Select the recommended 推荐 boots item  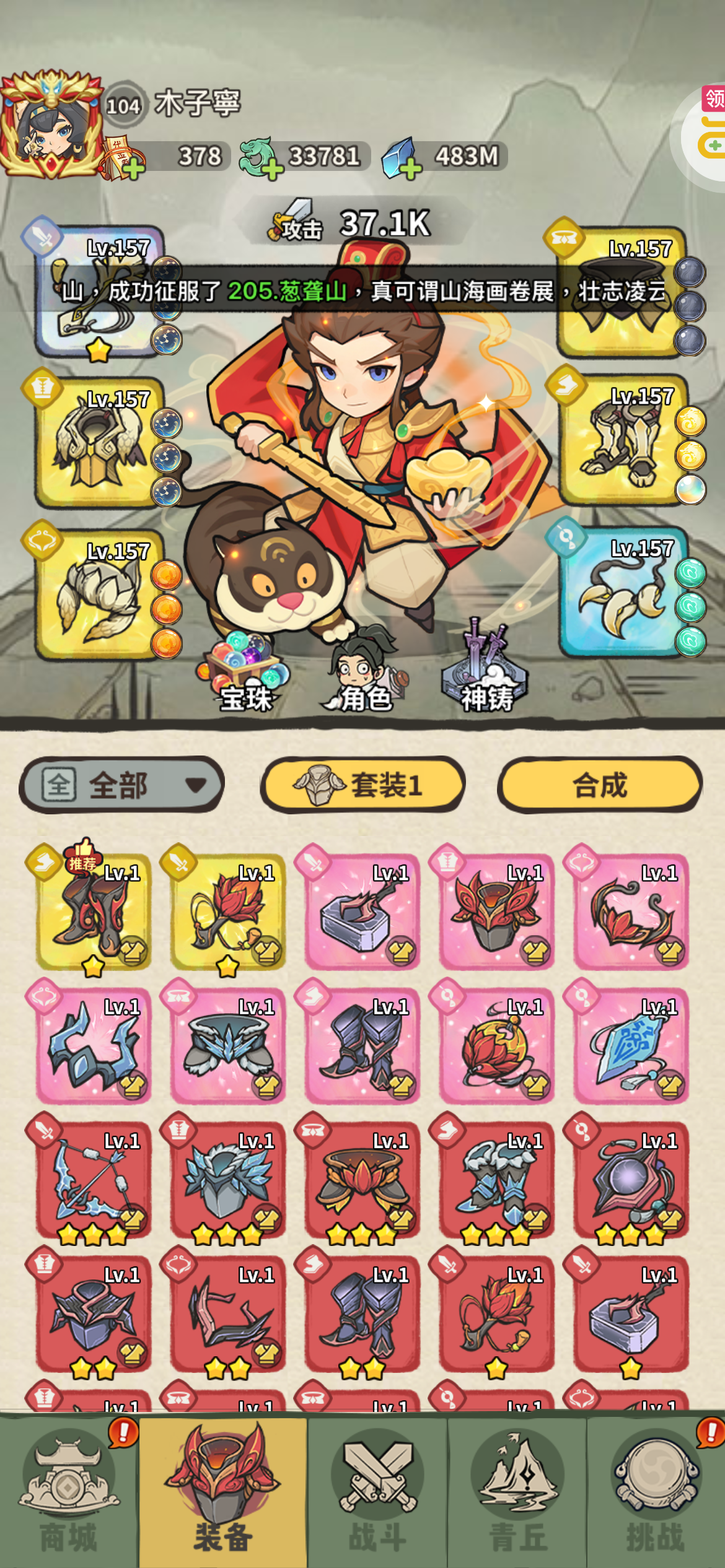point(94,911)
